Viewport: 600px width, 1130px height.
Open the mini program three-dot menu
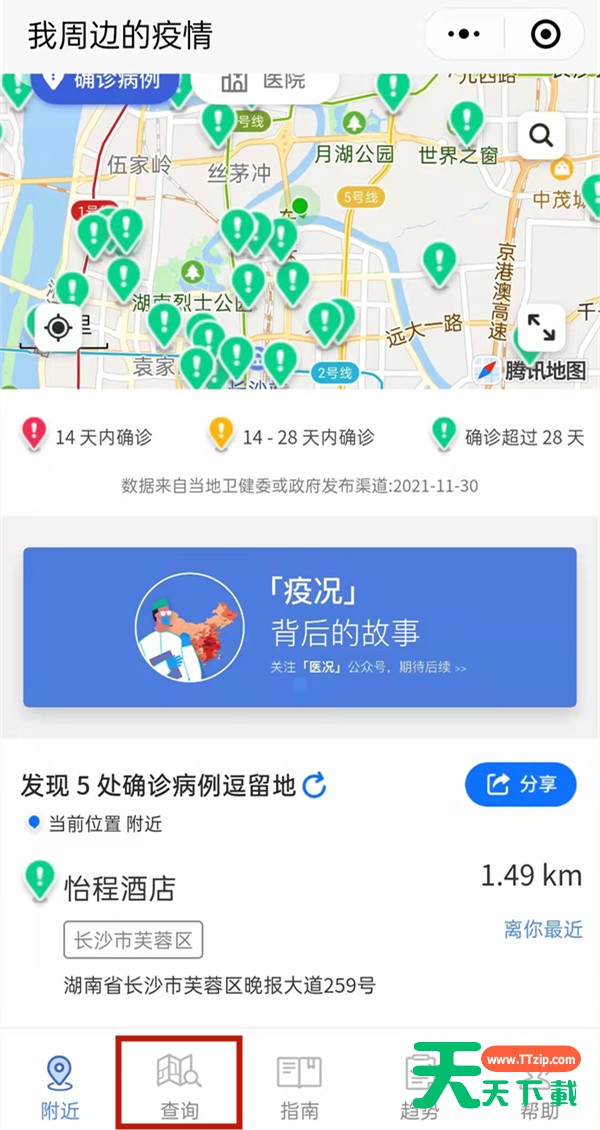click(x=464, y=34)
